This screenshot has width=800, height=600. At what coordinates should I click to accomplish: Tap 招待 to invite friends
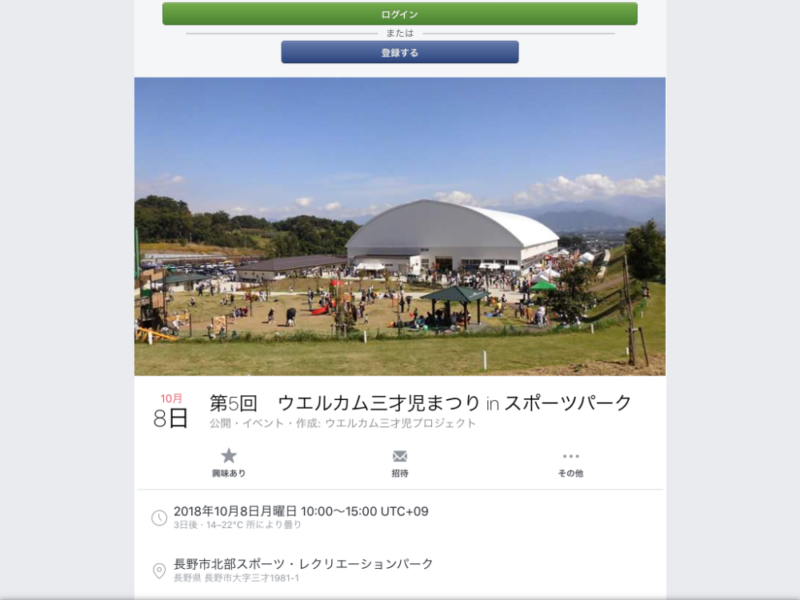[399, 463]
